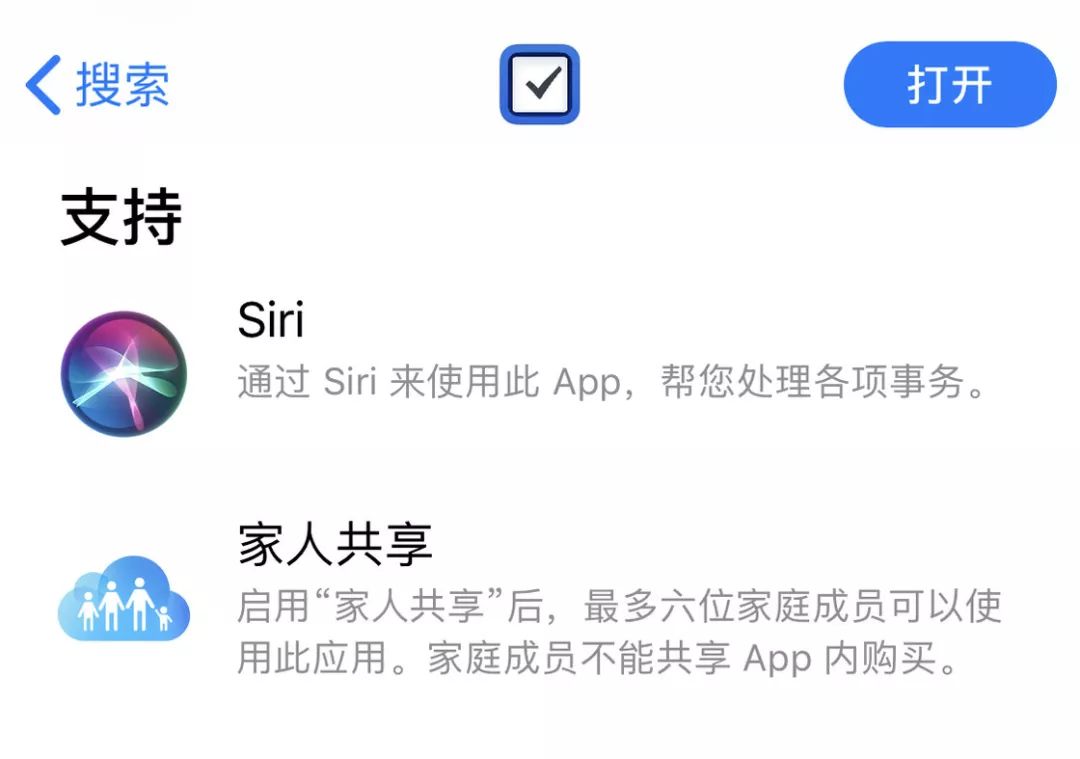Image resolution: width=1080 pixels, height=759 pixels.
Task: Tap the 打开 button to launch app
Action: tap(949, 85)
